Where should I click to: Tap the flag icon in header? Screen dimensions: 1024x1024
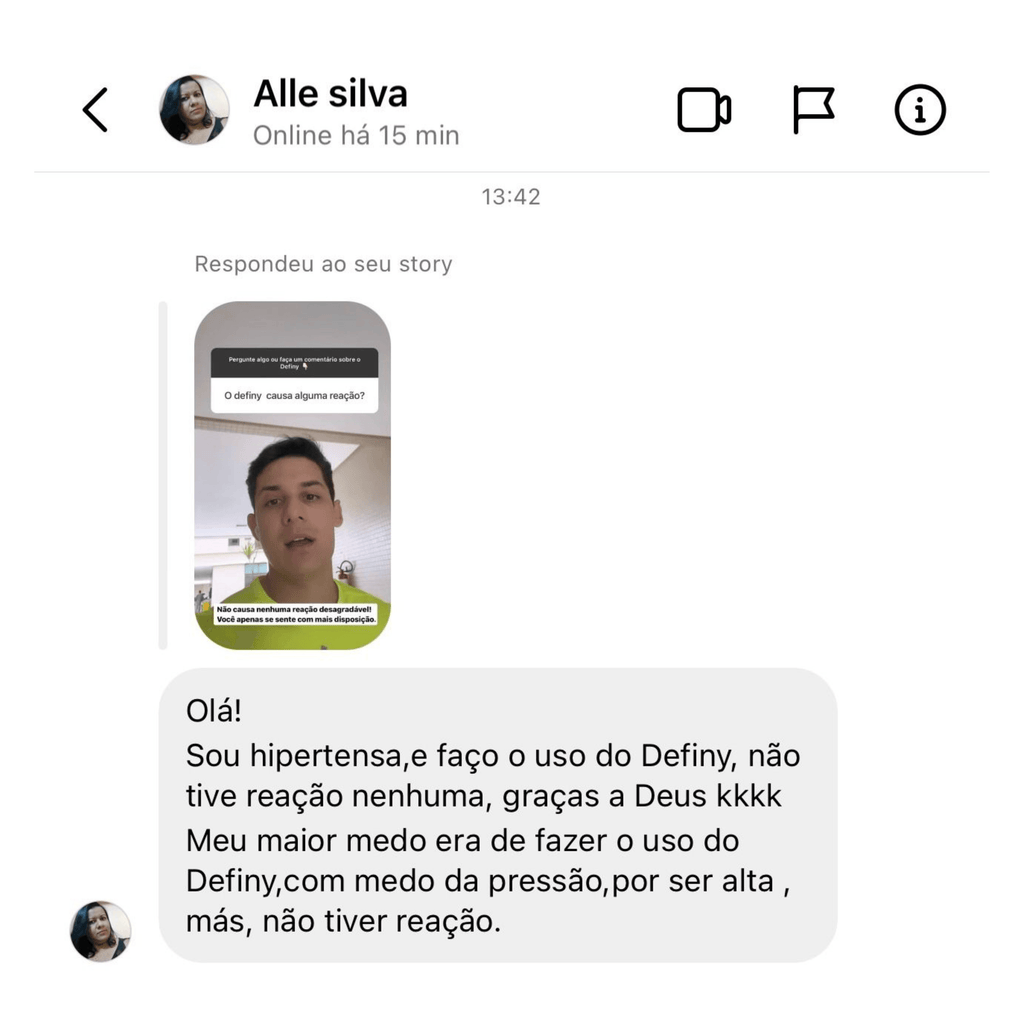(813, 110)
